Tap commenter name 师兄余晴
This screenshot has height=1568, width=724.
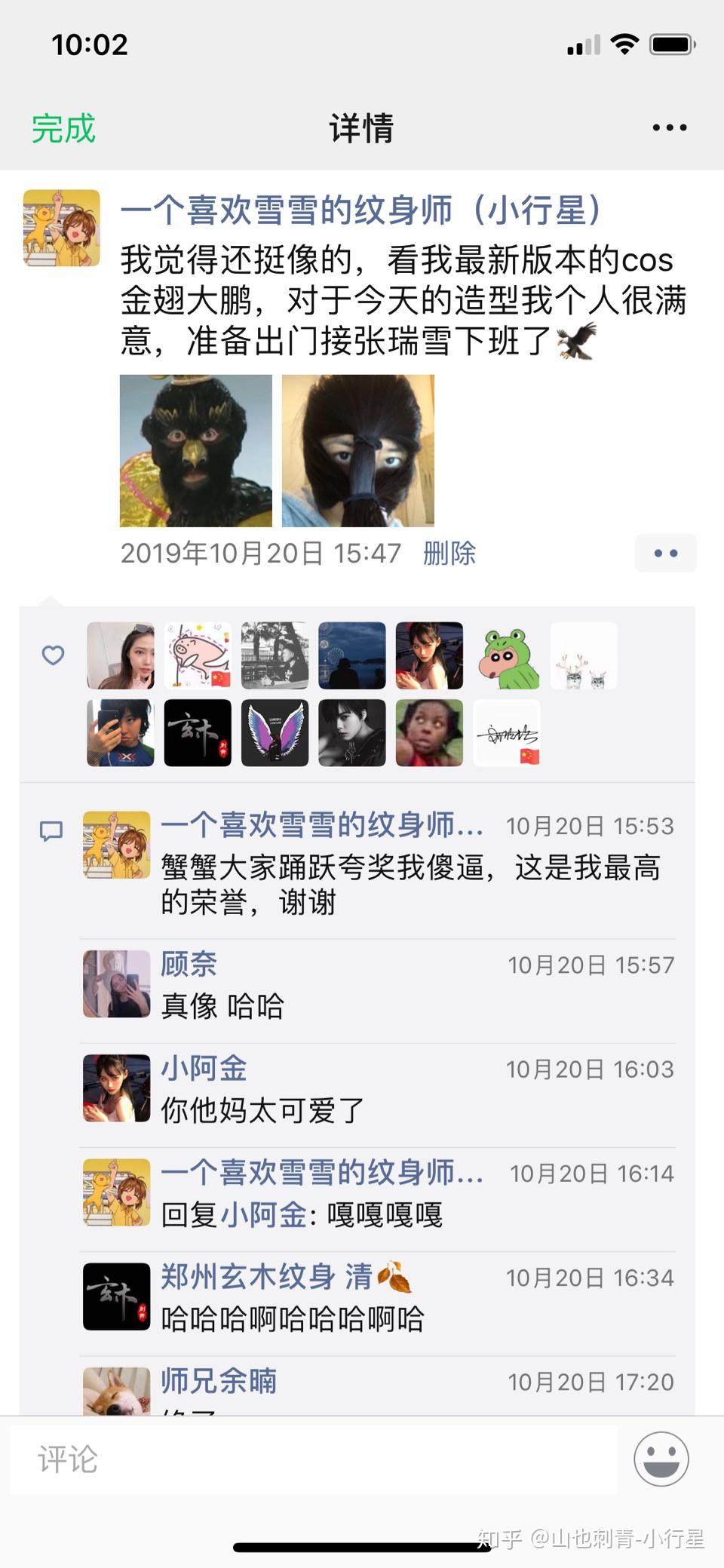[x=218, y=1382]
